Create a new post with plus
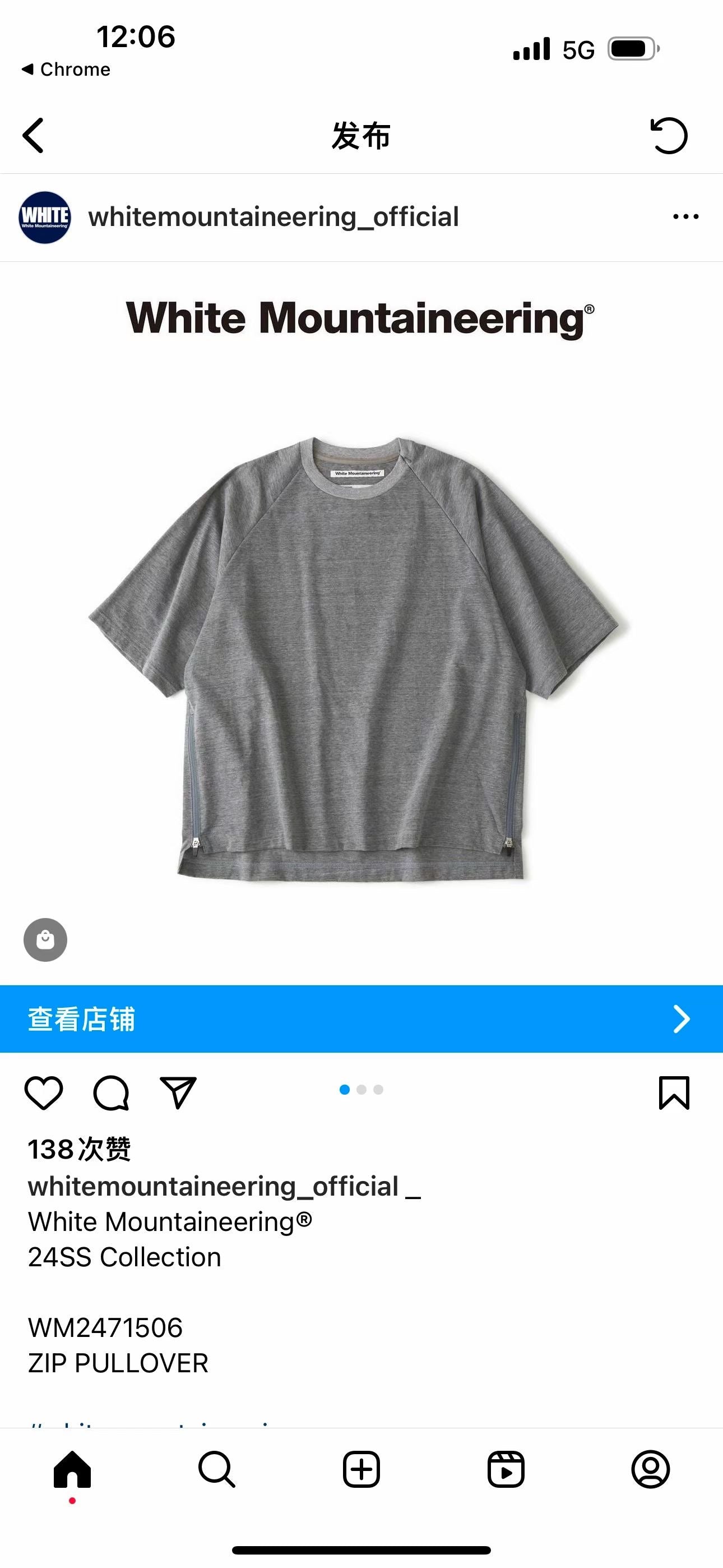 coord(361,1469)
